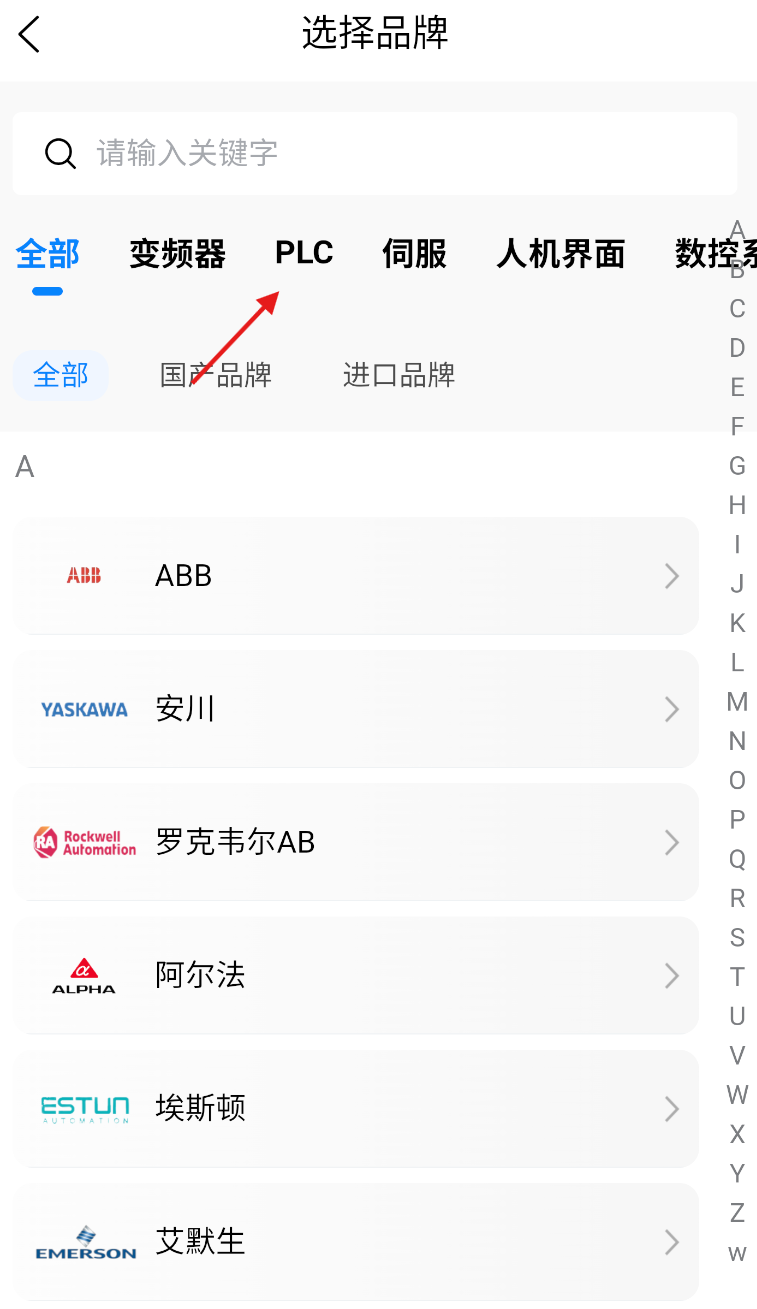The height and width of the screenshot is (1309, 757).
Task: Open the 艾默生 brand row
Action: tap(356, 1241)
